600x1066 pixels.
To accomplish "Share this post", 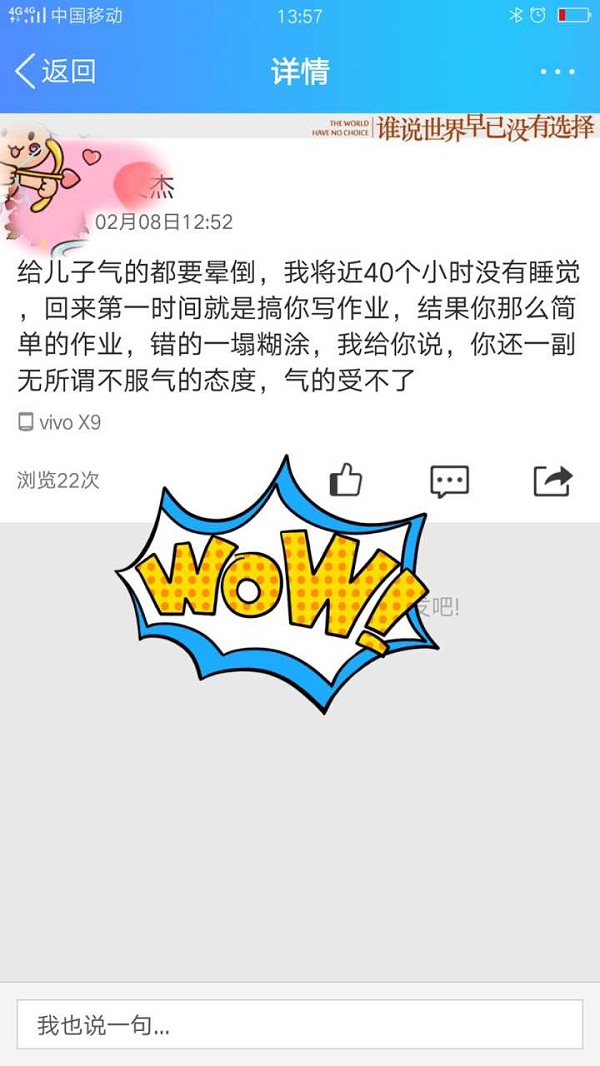I will pos(552,481).
